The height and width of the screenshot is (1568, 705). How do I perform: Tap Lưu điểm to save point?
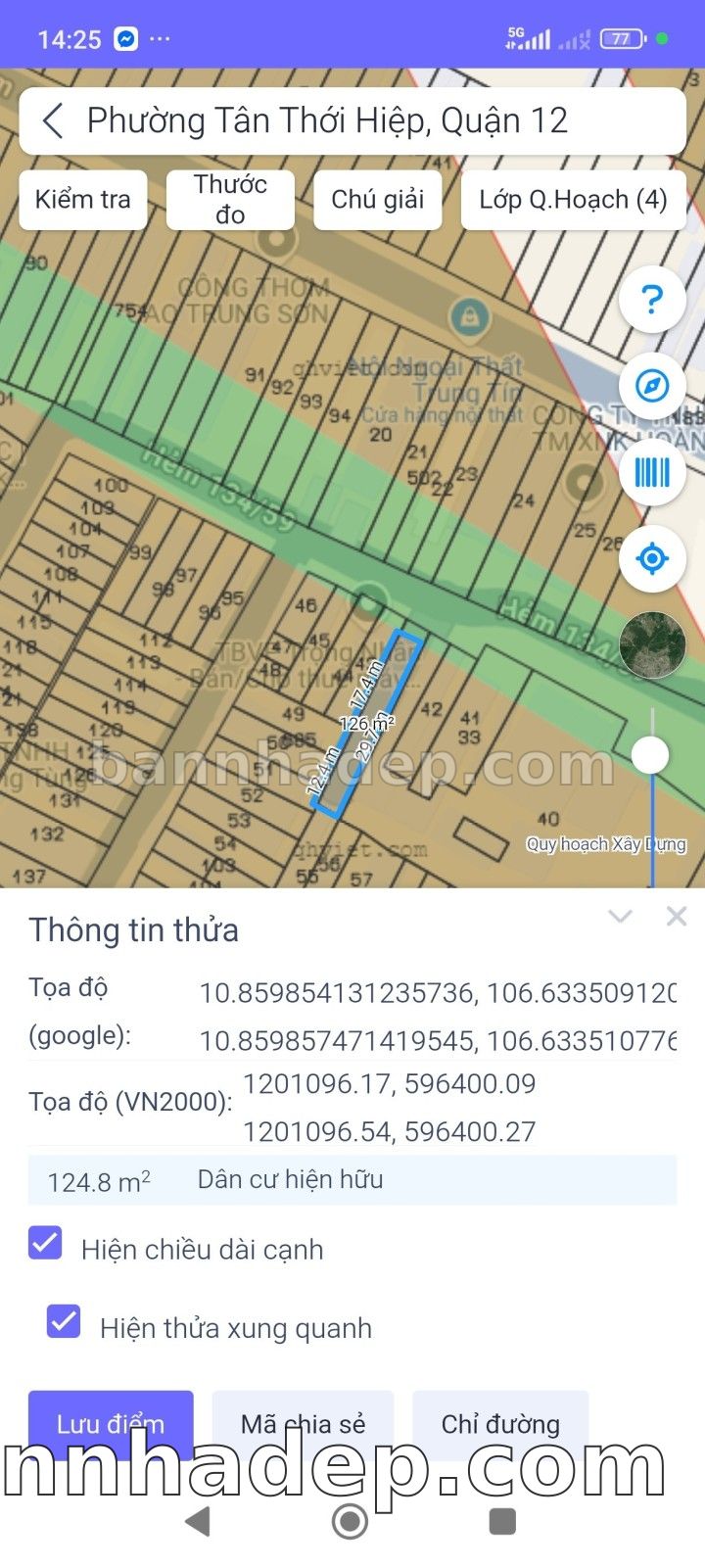click(111, 1423)
